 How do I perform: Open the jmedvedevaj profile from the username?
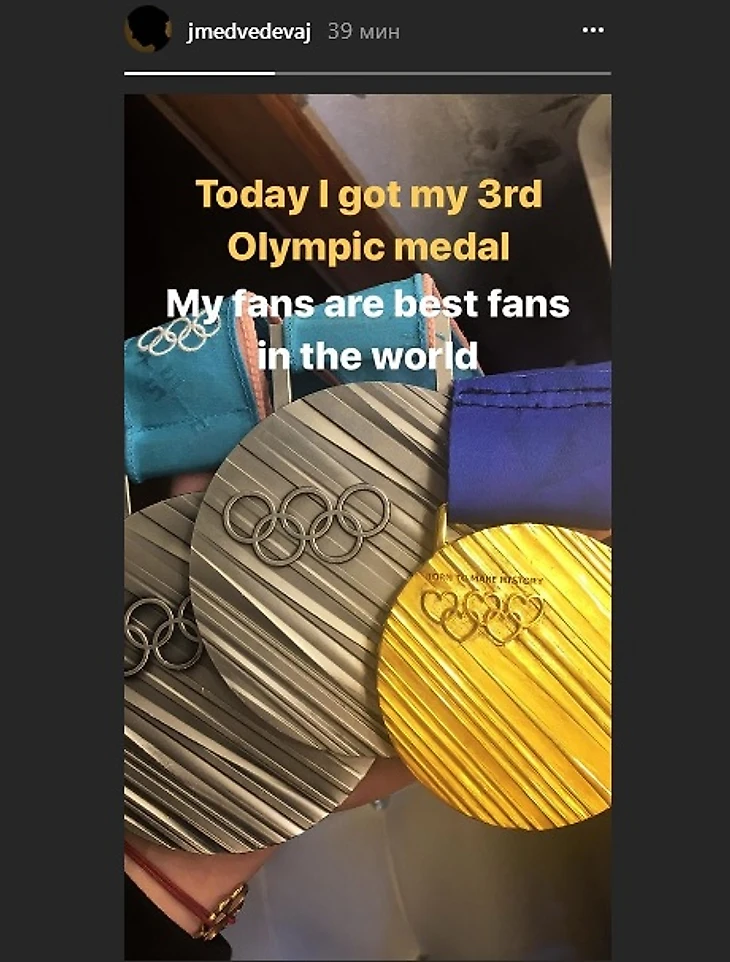[x=249, y=32]
